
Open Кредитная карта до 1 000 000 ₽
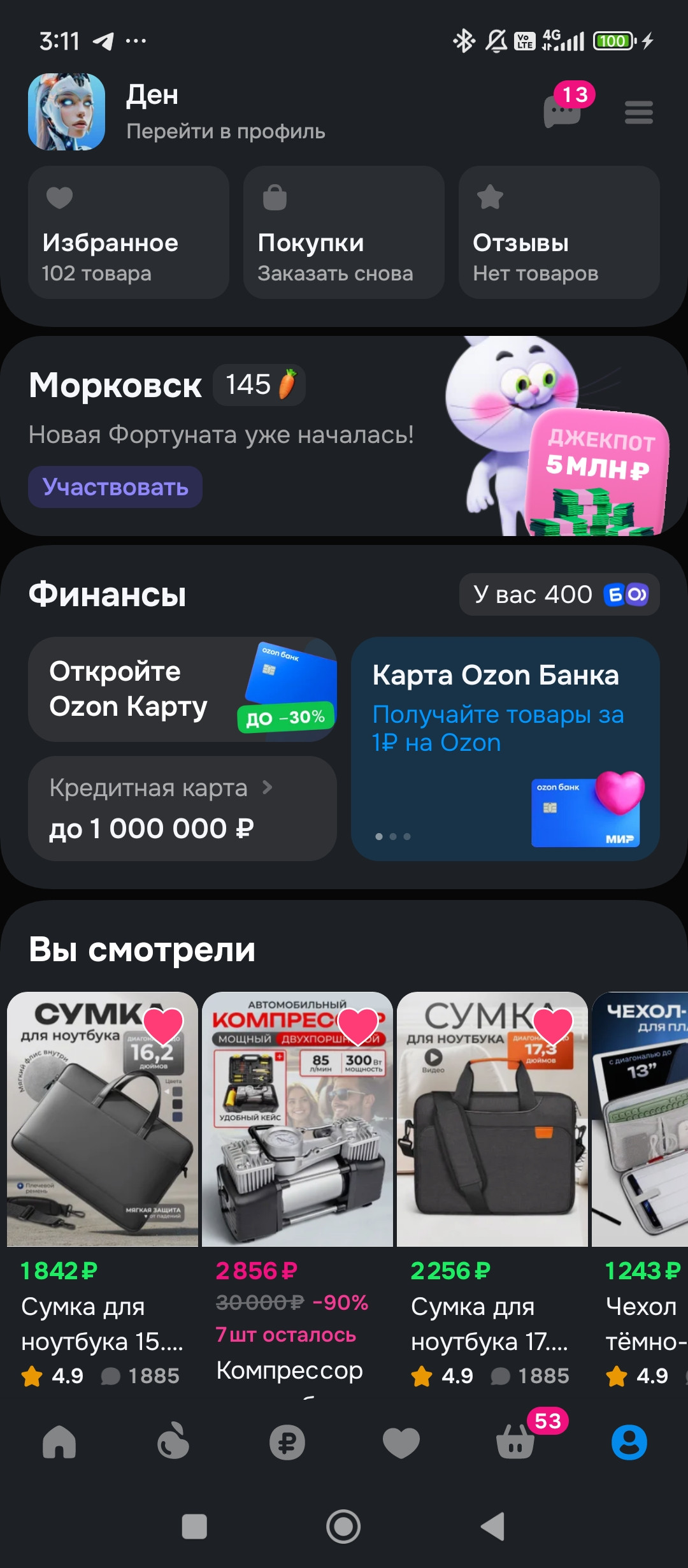point(182,808)
